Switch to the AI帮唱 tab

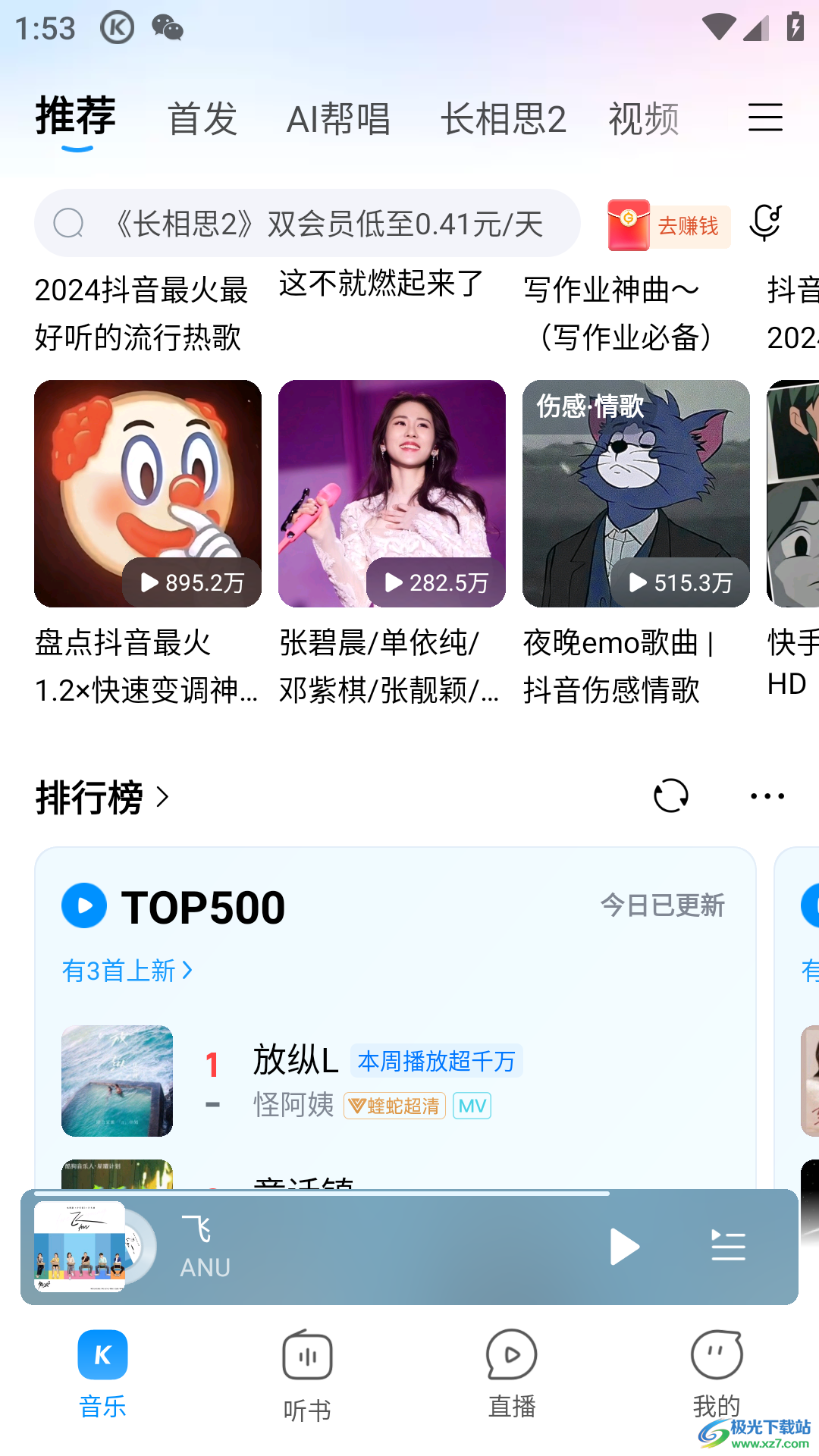(338, 119)
